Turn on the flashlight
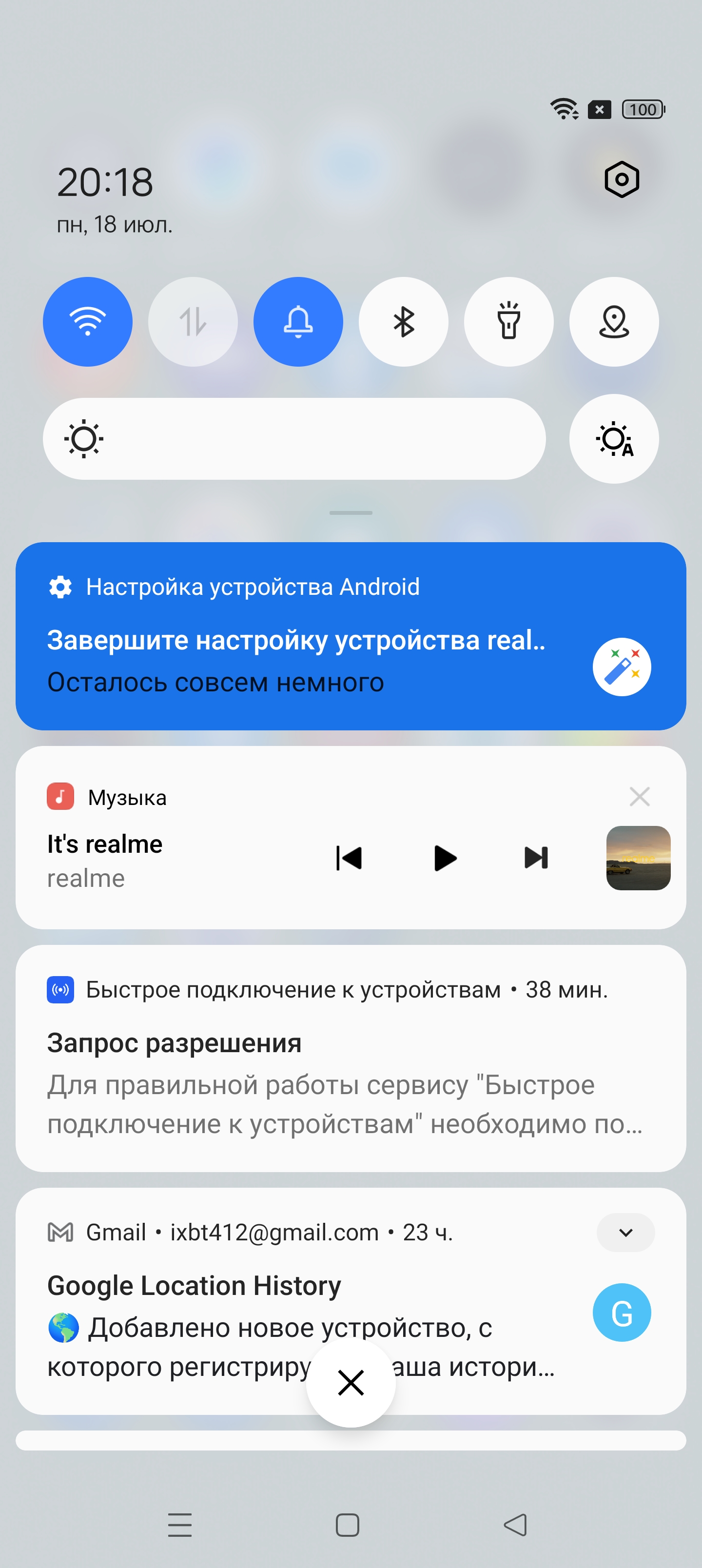Viewport: 702px width, 1568px height. coord(509,321)
